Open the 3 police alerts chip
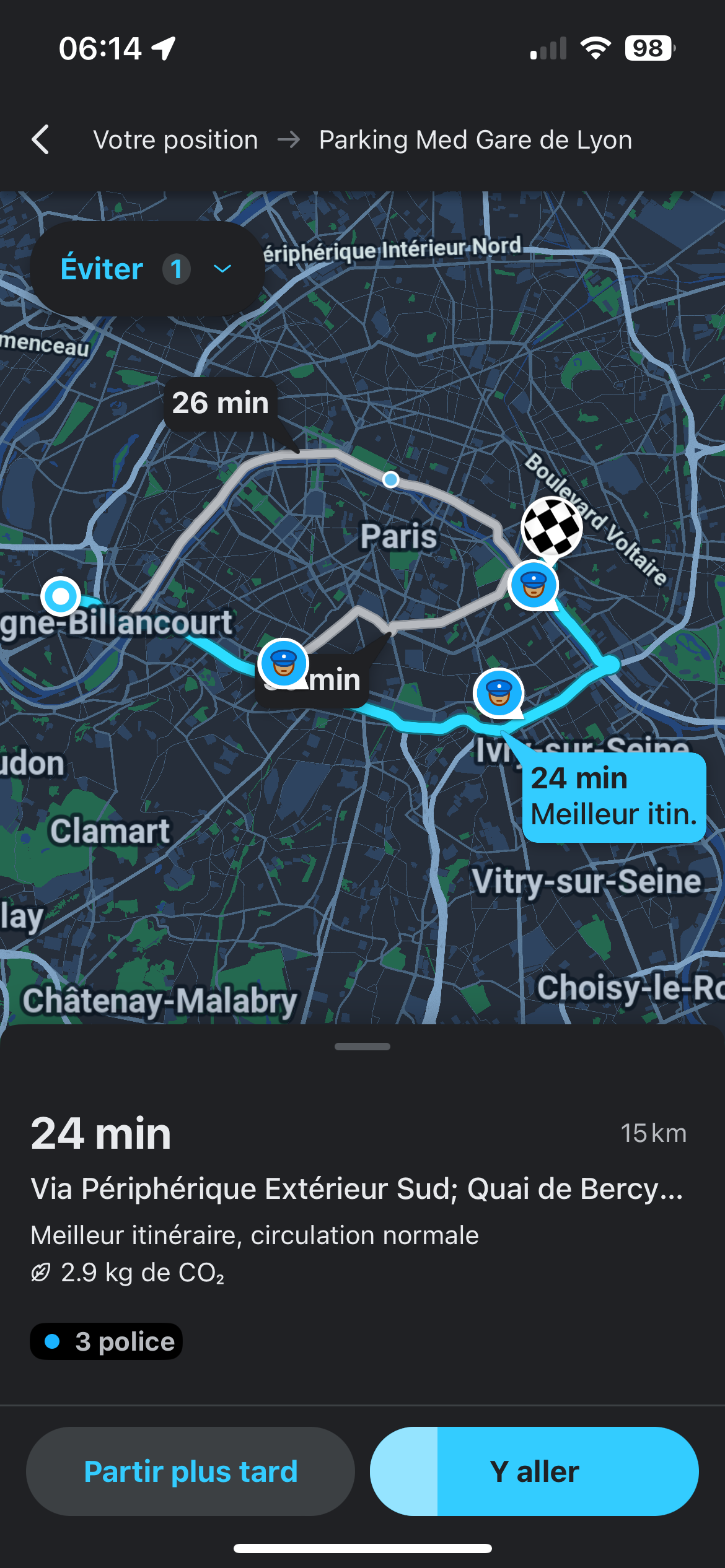The height and width of the screenshot is (1568, 725). [x=107, y=1341]
